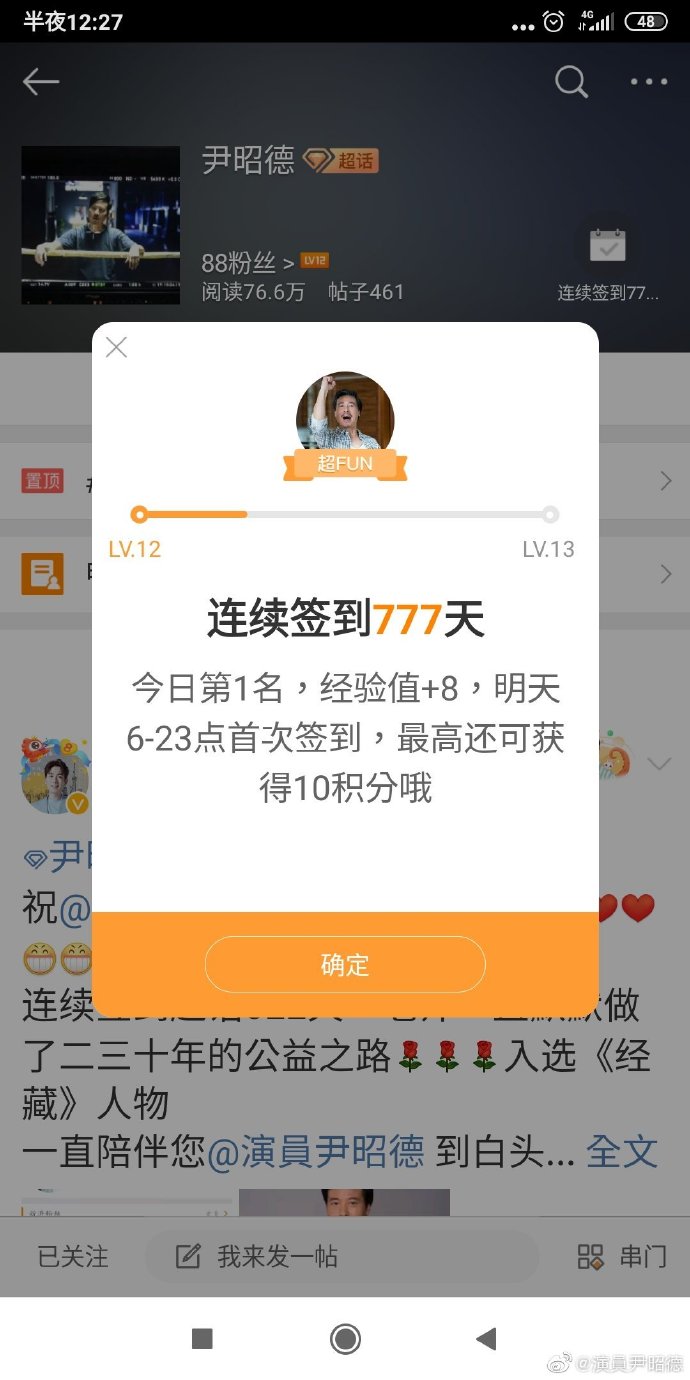The height and width of the screenshot is (1380, 690).
Task: Tap the system back triangle
Action: (x=487, y=1338)
